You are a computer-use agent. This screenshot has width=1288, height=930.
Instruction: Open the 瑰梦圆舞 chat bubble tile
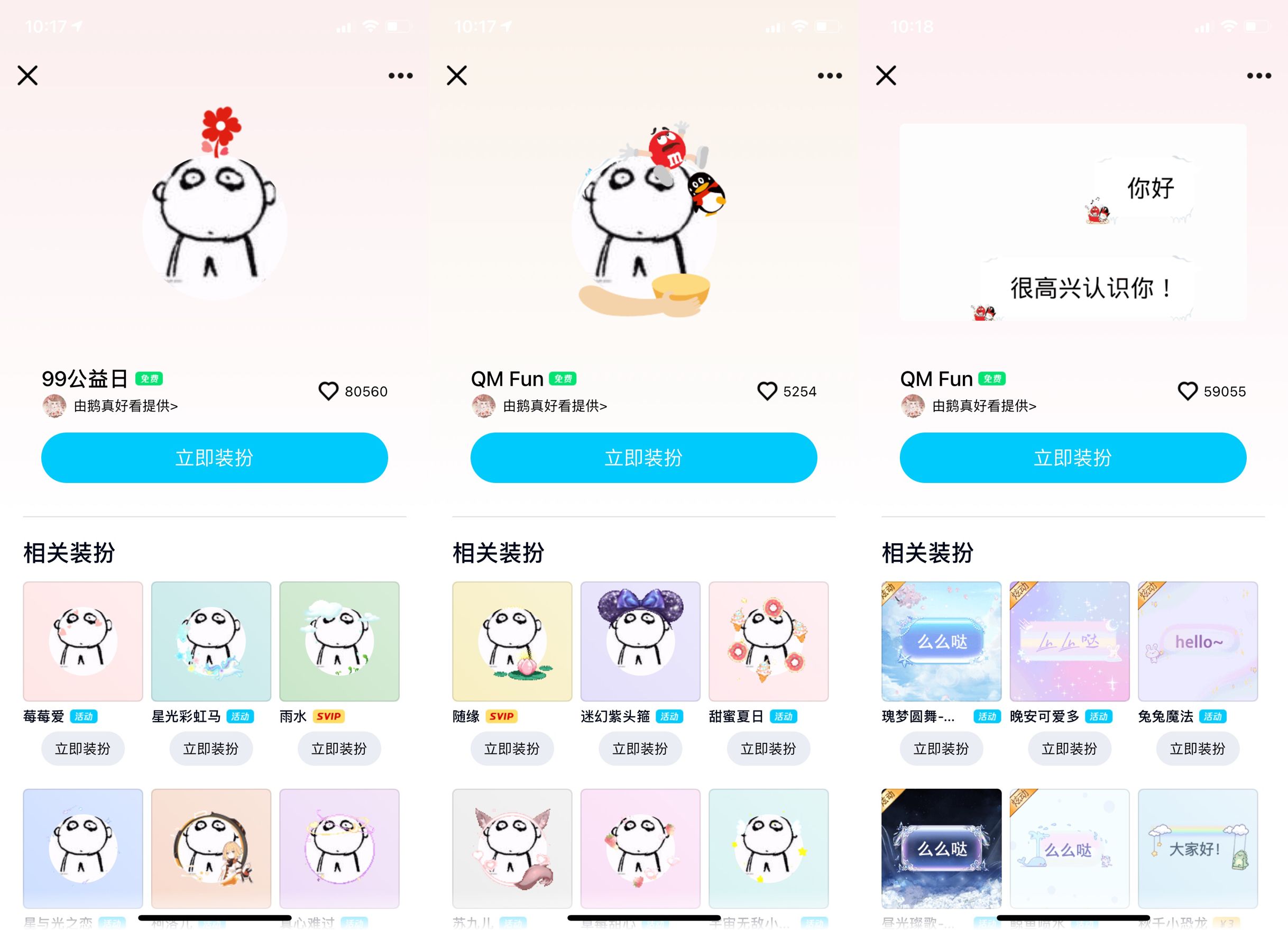[x=941, y=641]
